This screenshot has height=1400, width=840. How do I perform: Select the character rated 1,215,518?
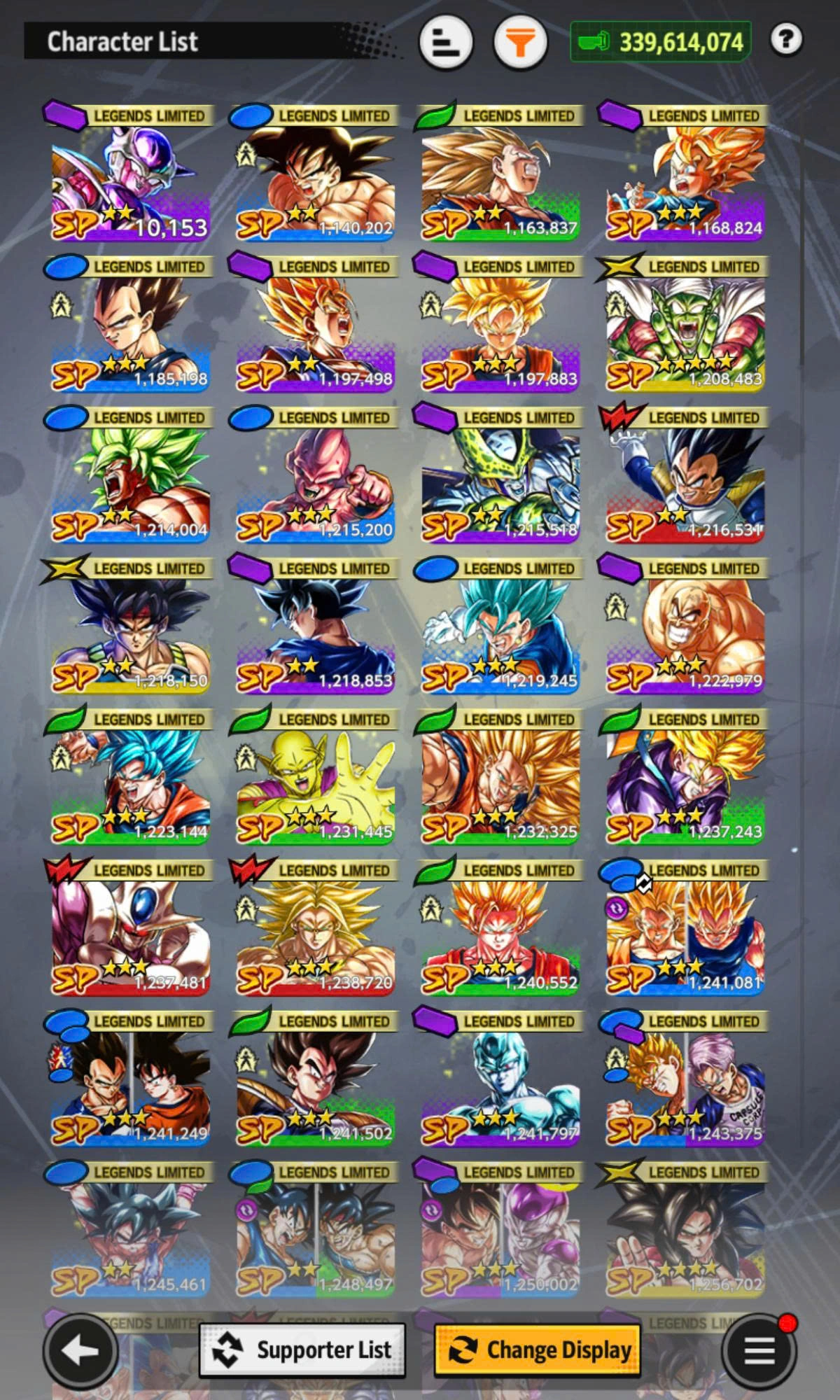pyautogui.click(x=500, y=485)
